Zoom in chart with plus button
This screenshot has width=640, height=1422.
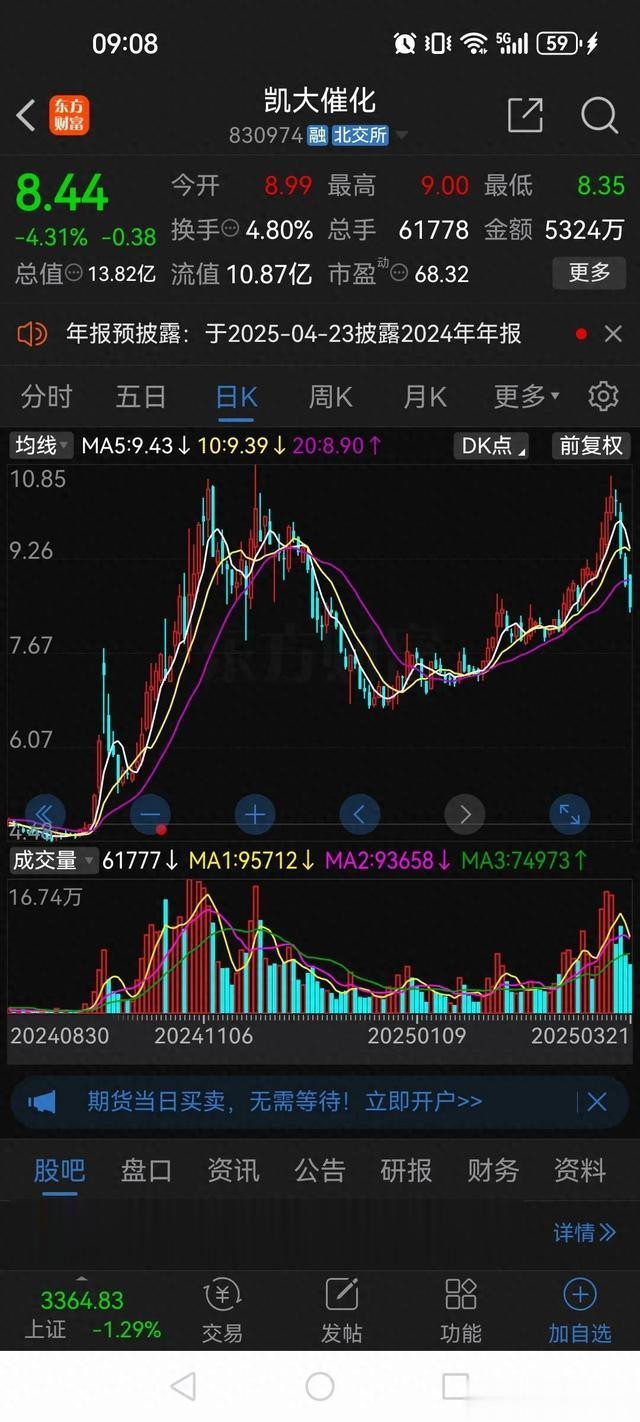255,814
